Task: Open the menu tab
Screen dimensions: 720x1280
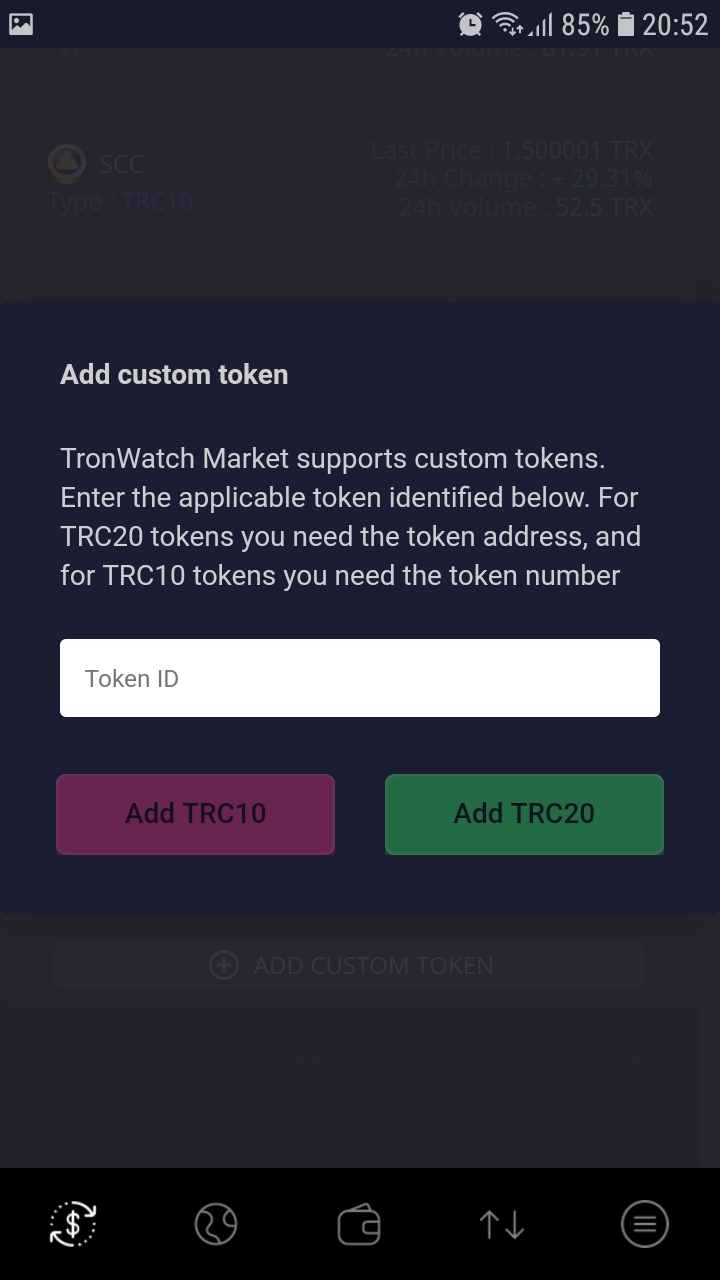Action: tap(645, 1224)
